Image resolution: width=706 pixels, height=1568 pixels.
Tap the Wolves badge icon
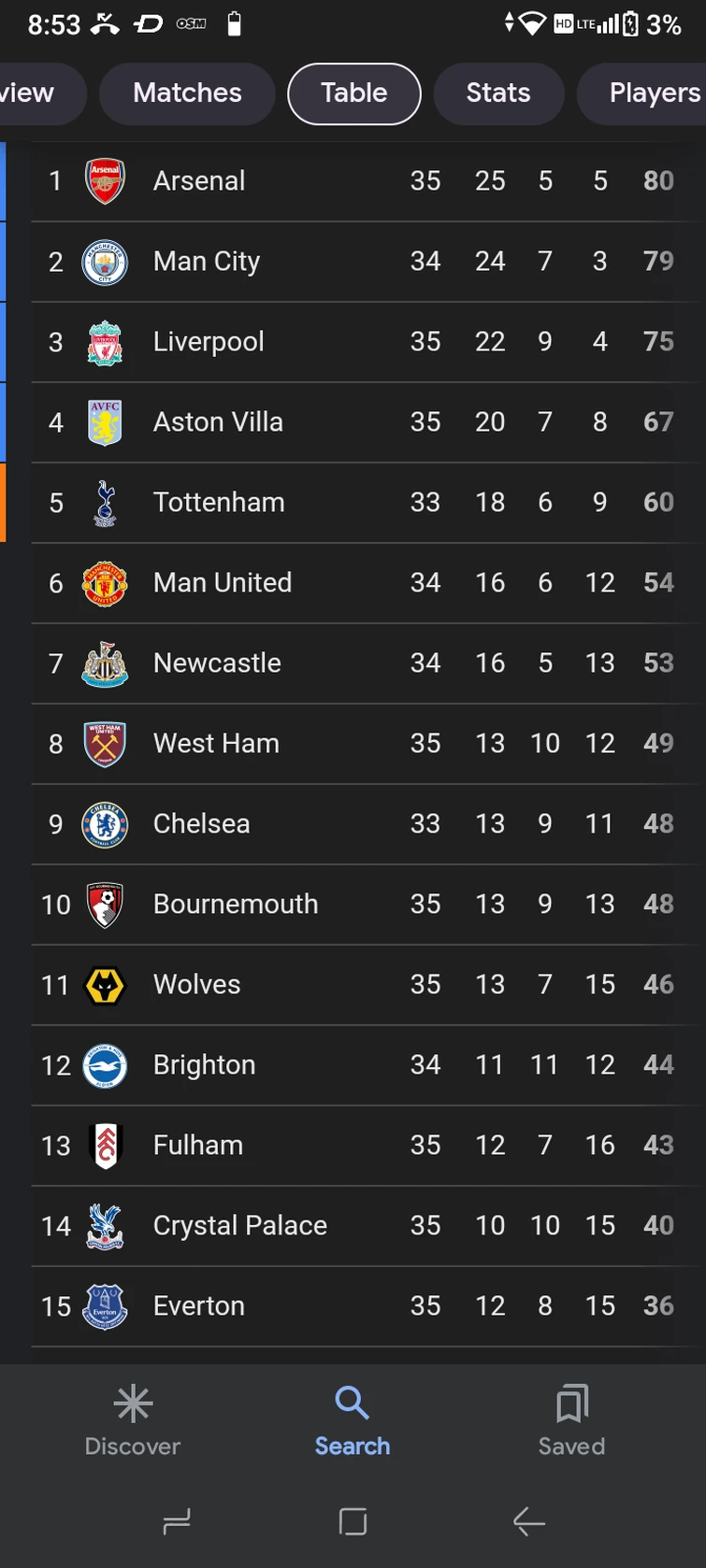pos(105,984)
